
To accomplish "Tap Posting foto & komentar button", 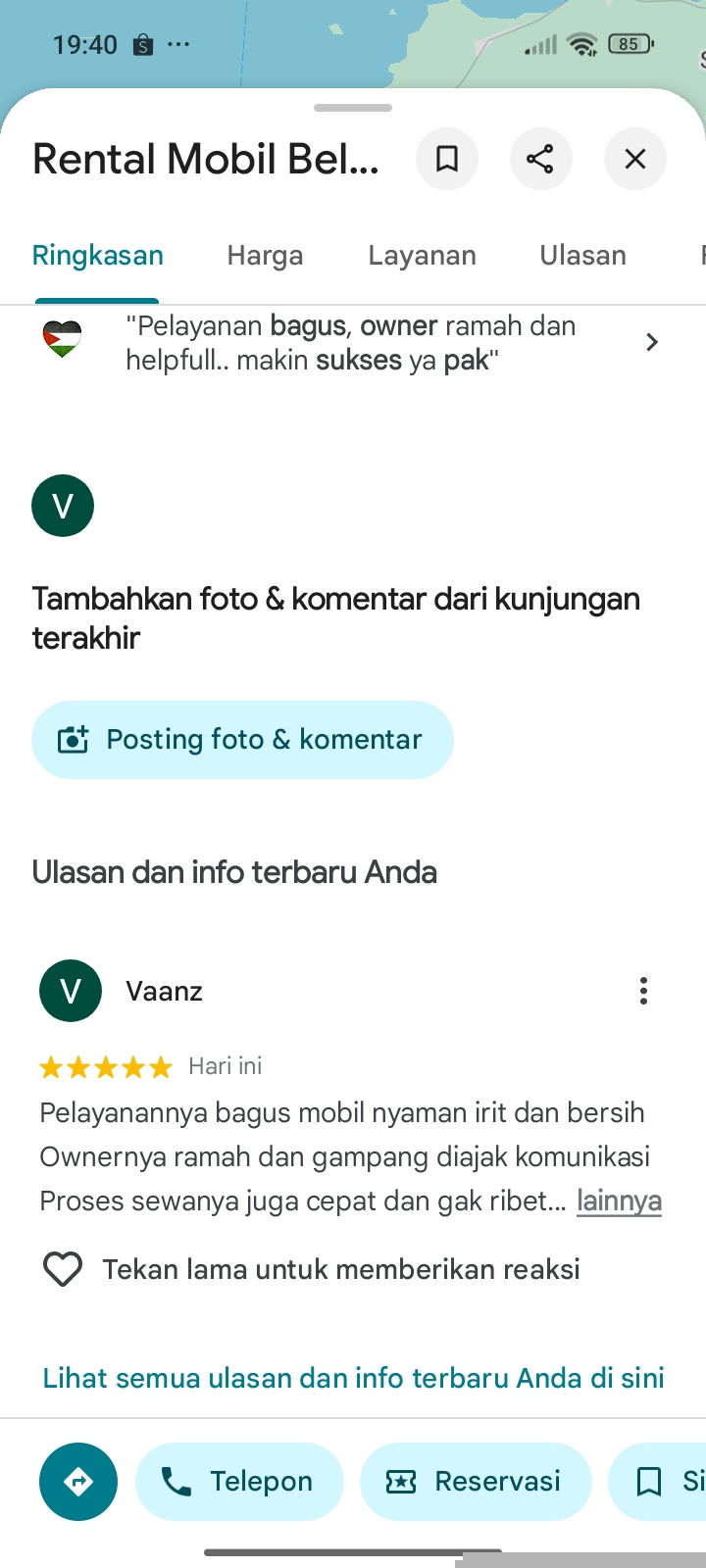I will pos(242,740).
